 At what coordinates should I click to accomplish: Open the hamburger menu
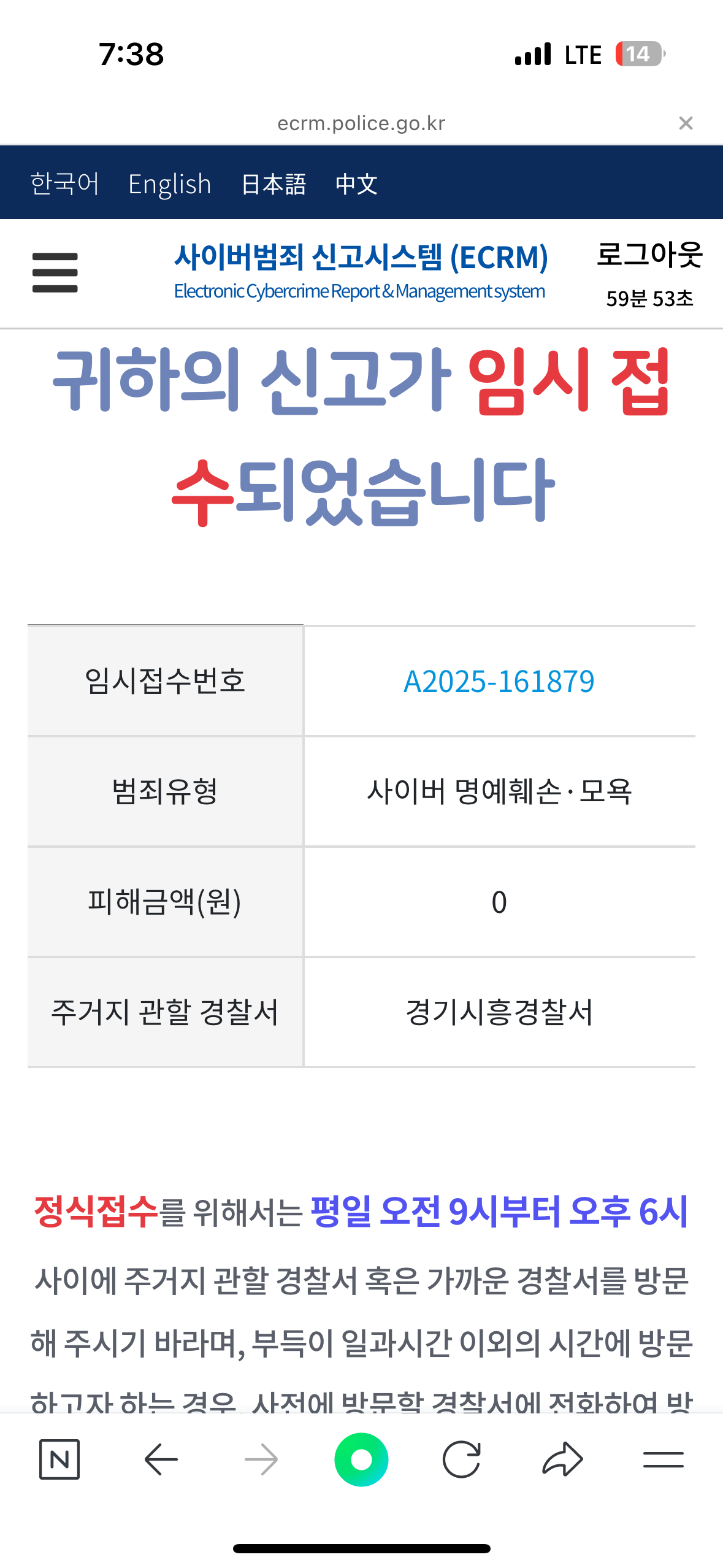tap(55, 273)
